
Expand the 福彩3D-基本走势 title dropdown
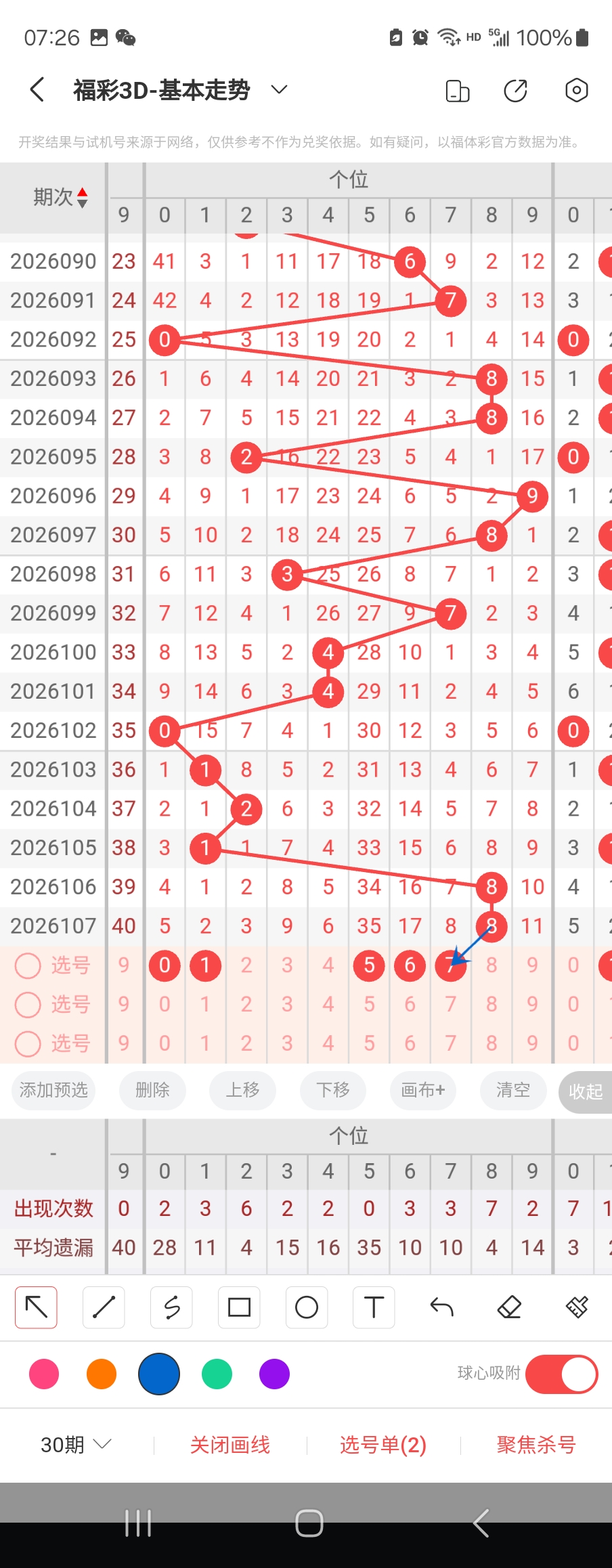pyautogui.click(x=279, y=89)
